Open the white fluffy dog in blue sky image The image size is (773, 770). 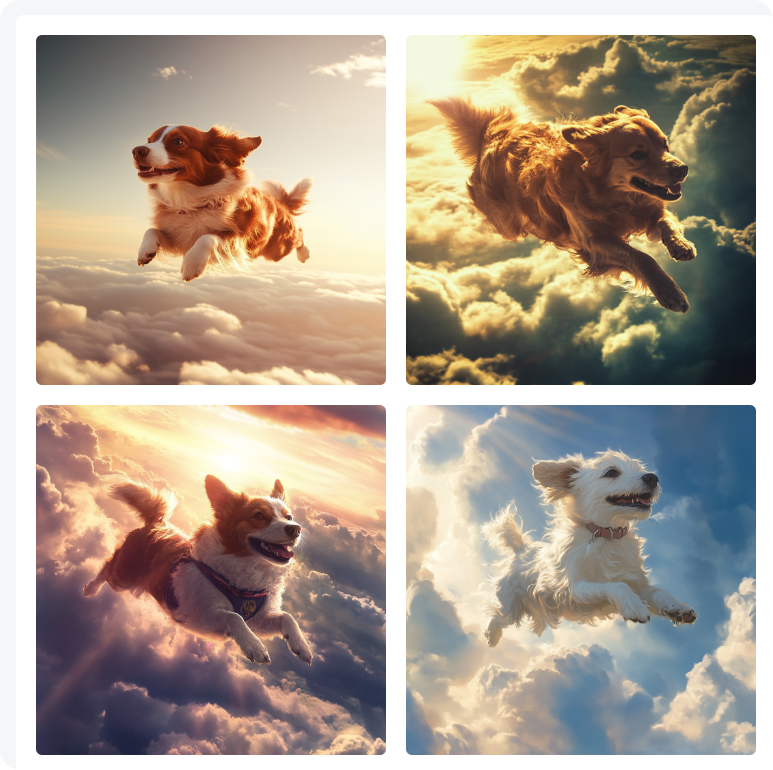tap(580, 580)
